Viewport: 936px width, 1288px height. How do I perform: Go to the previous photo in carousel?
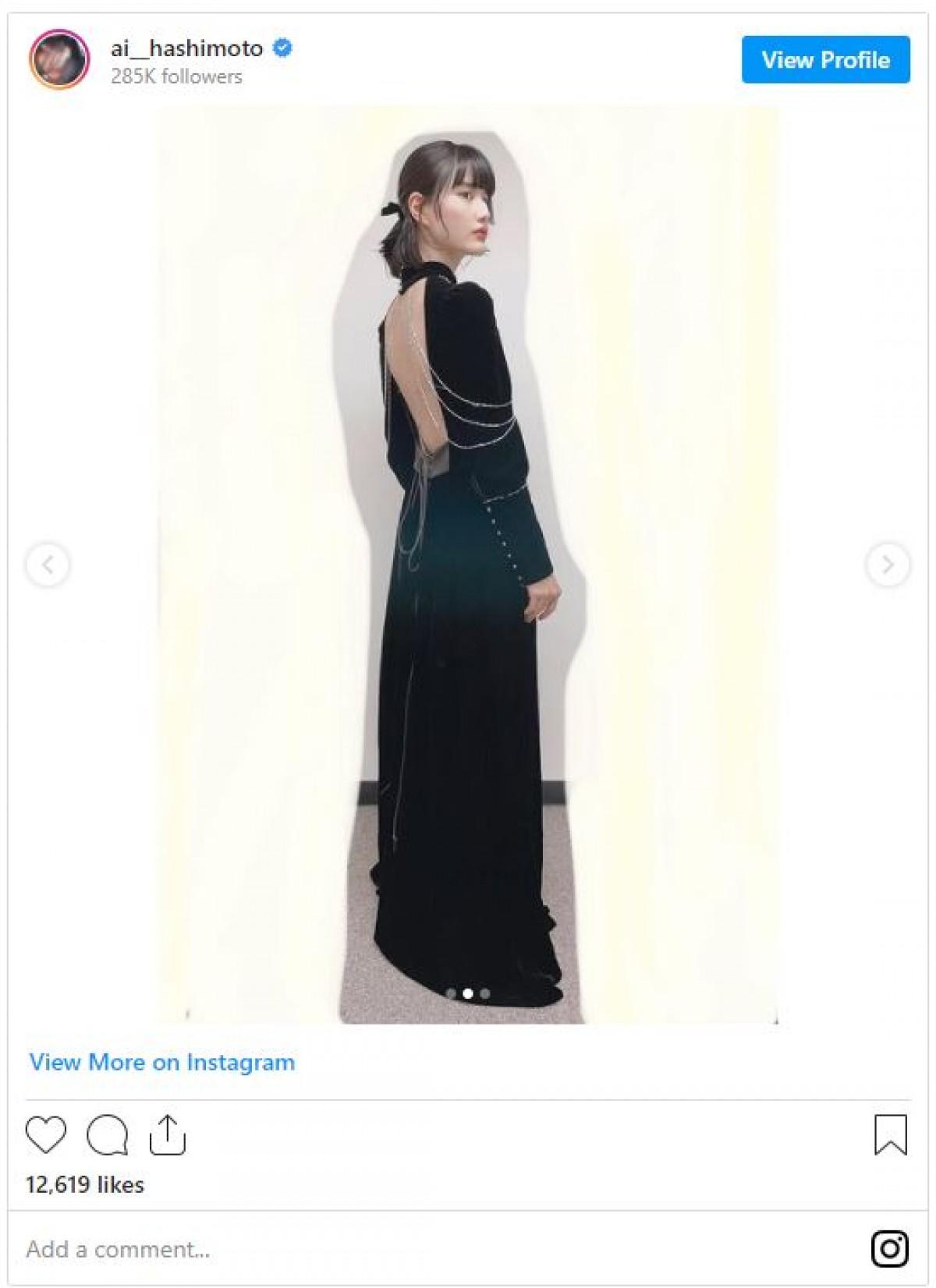pyautogui.click(x=48, y=564)
